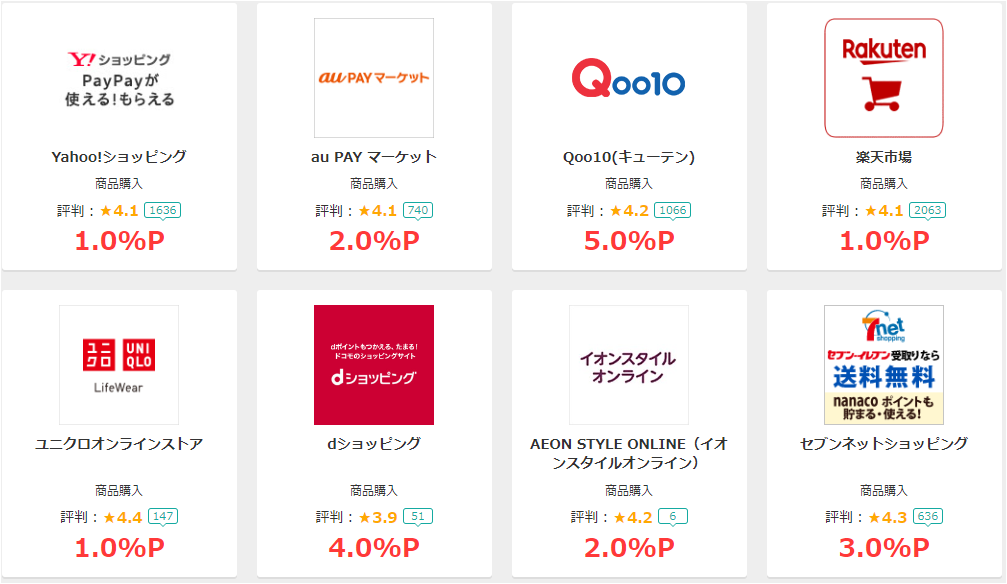Tap the 楽天市場 shop card

[x=884, y=136]
